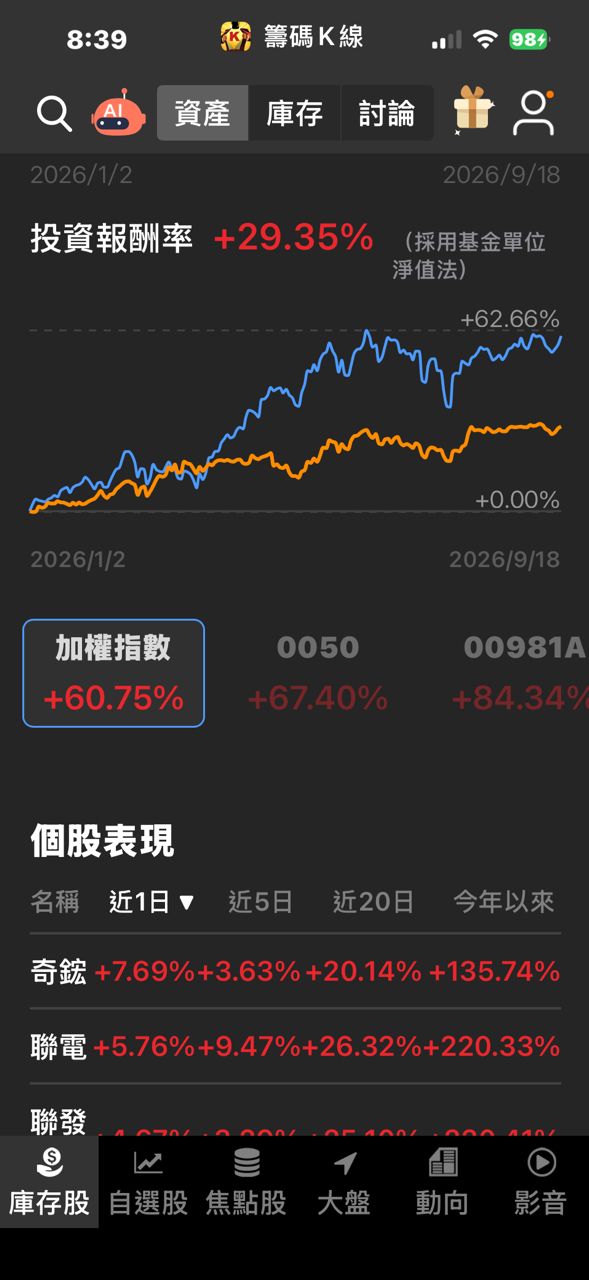Switch to the 庫存 segment
The height and width of the screenshot is (1280, 589).
pyautogui.click(x=295, y=113)
